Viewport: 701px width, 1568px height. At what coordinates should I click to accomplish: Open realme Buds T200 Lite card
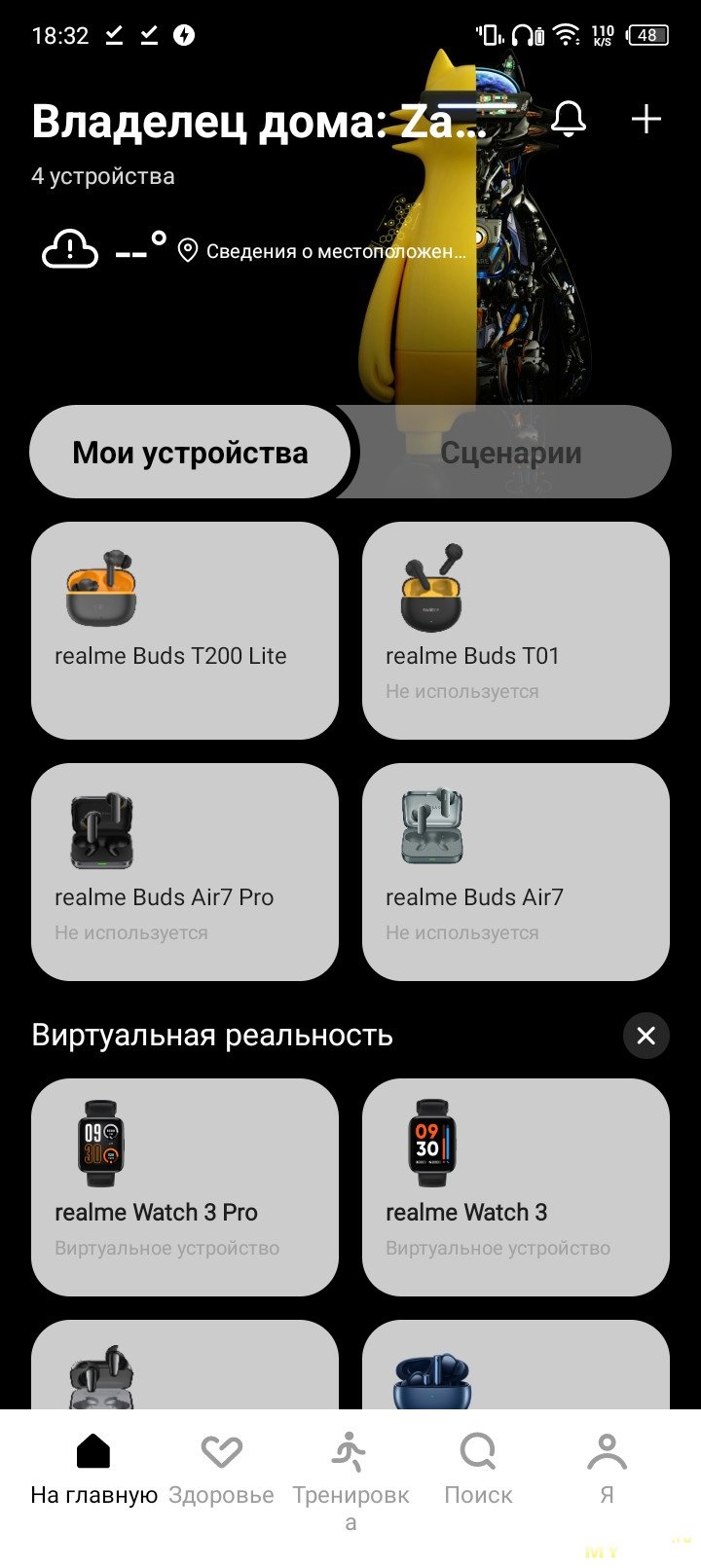[185, 630]
